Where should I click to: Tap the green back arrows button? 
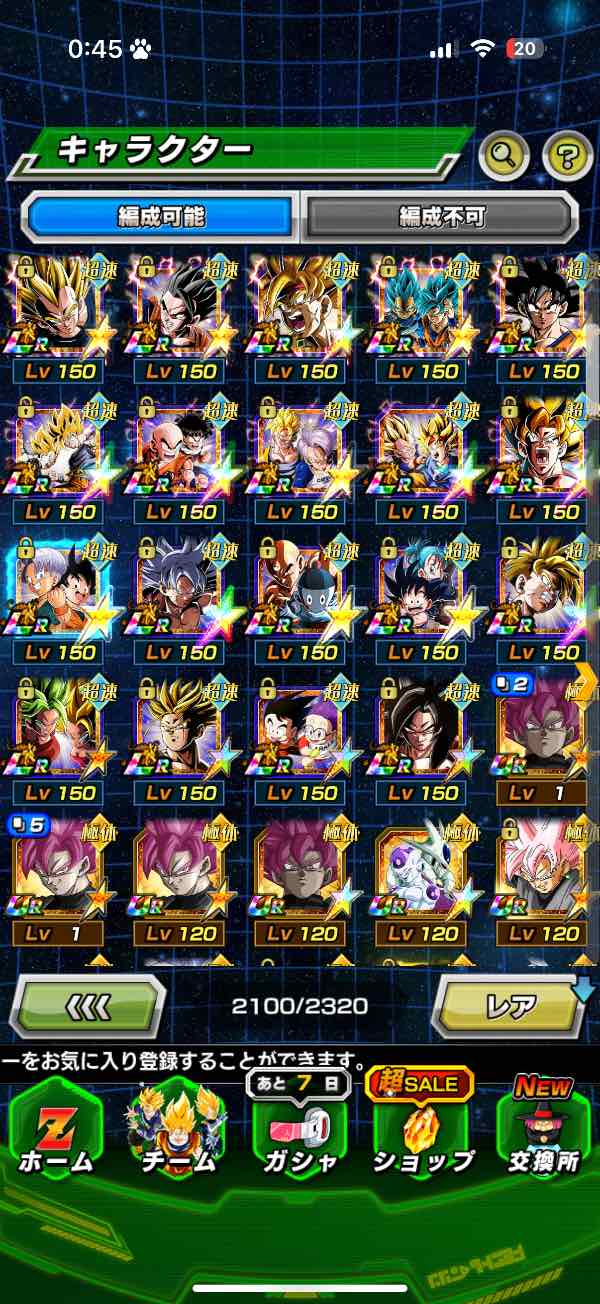[x=88, y=1005]
